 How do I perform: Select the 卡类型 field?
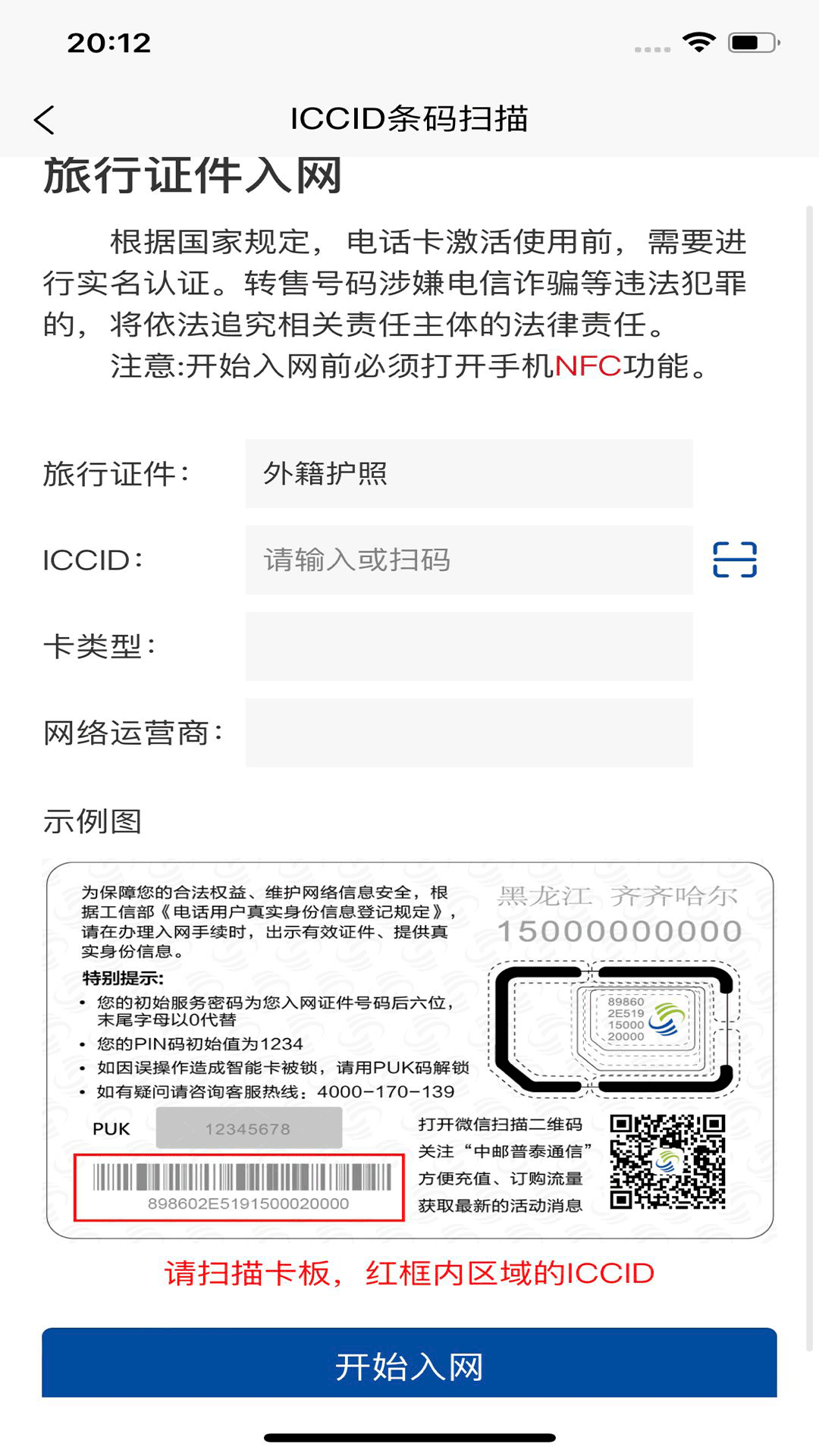(469, 647)
